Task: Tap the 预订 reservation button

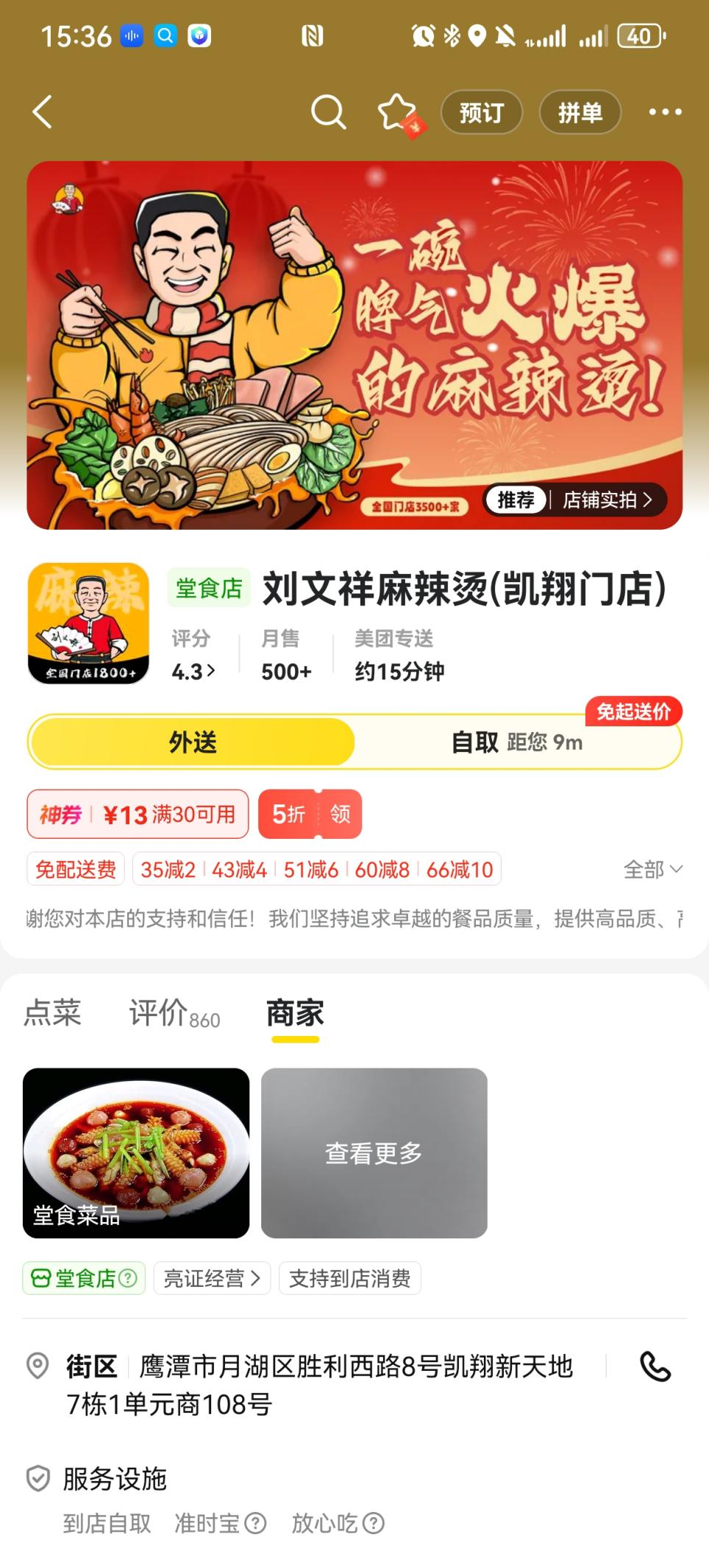Action: (x=481, y=112)
